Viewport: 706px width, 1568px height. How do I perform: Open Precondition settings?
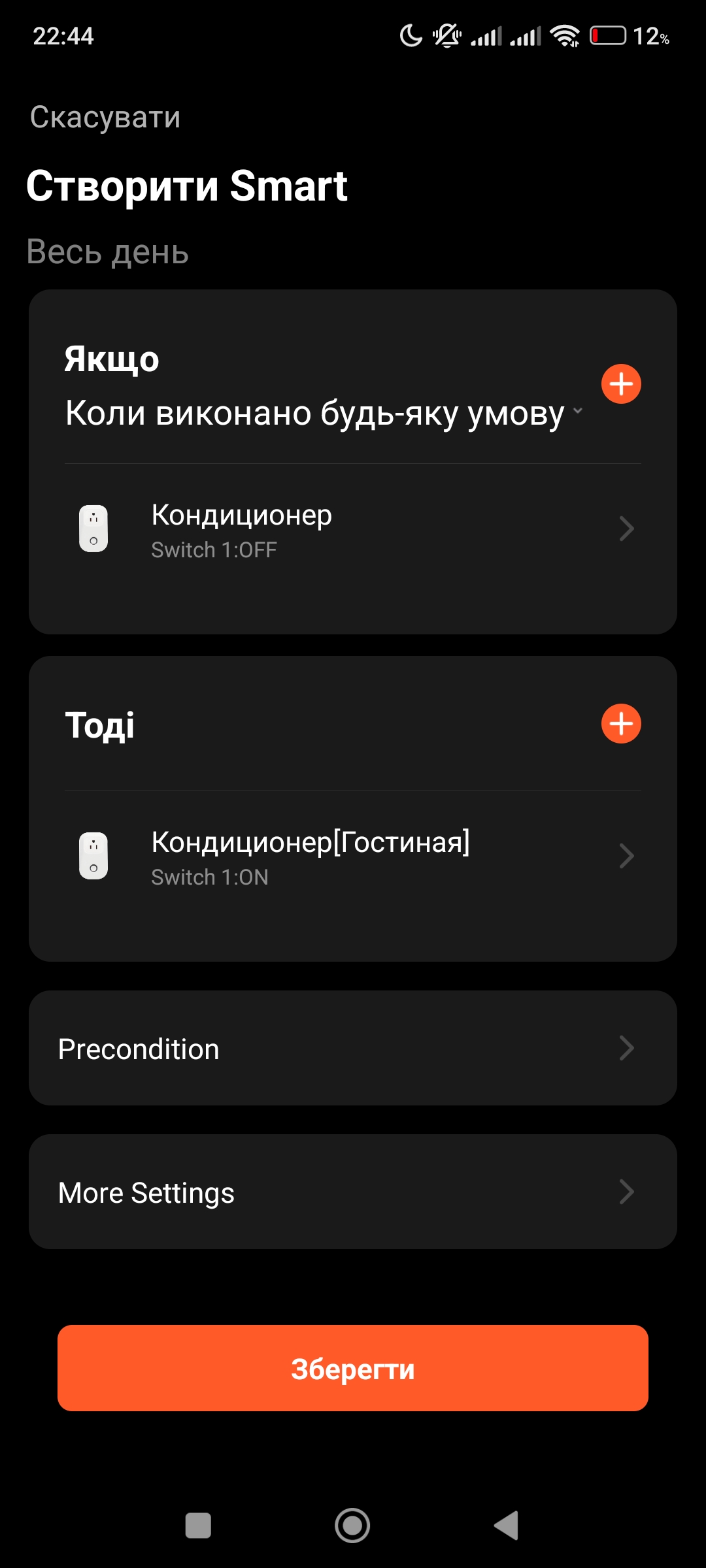(x=353, y=1049)
